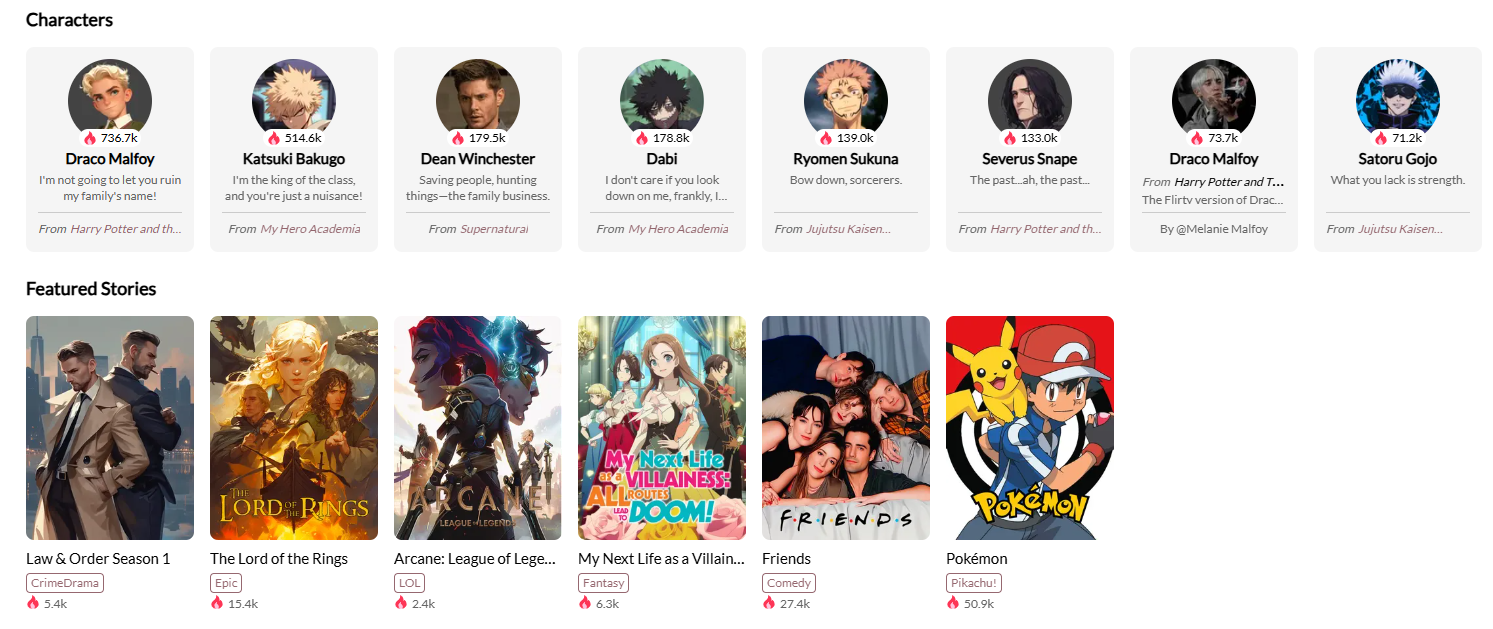Open the Draco Malfoy card with 736.7k
Screen dimensions: 1493x629
(x=110, y=159)
